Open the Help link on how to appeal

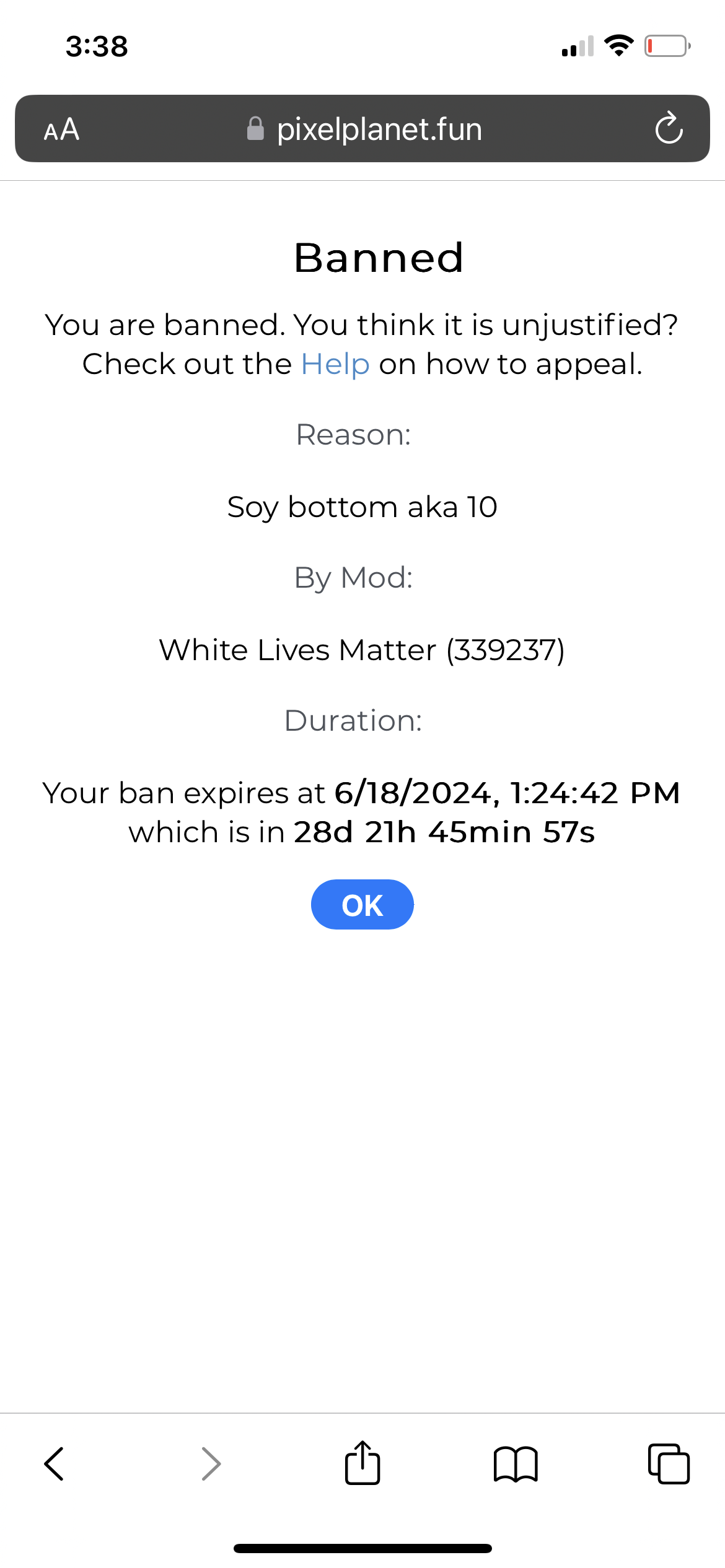[335, 364]
